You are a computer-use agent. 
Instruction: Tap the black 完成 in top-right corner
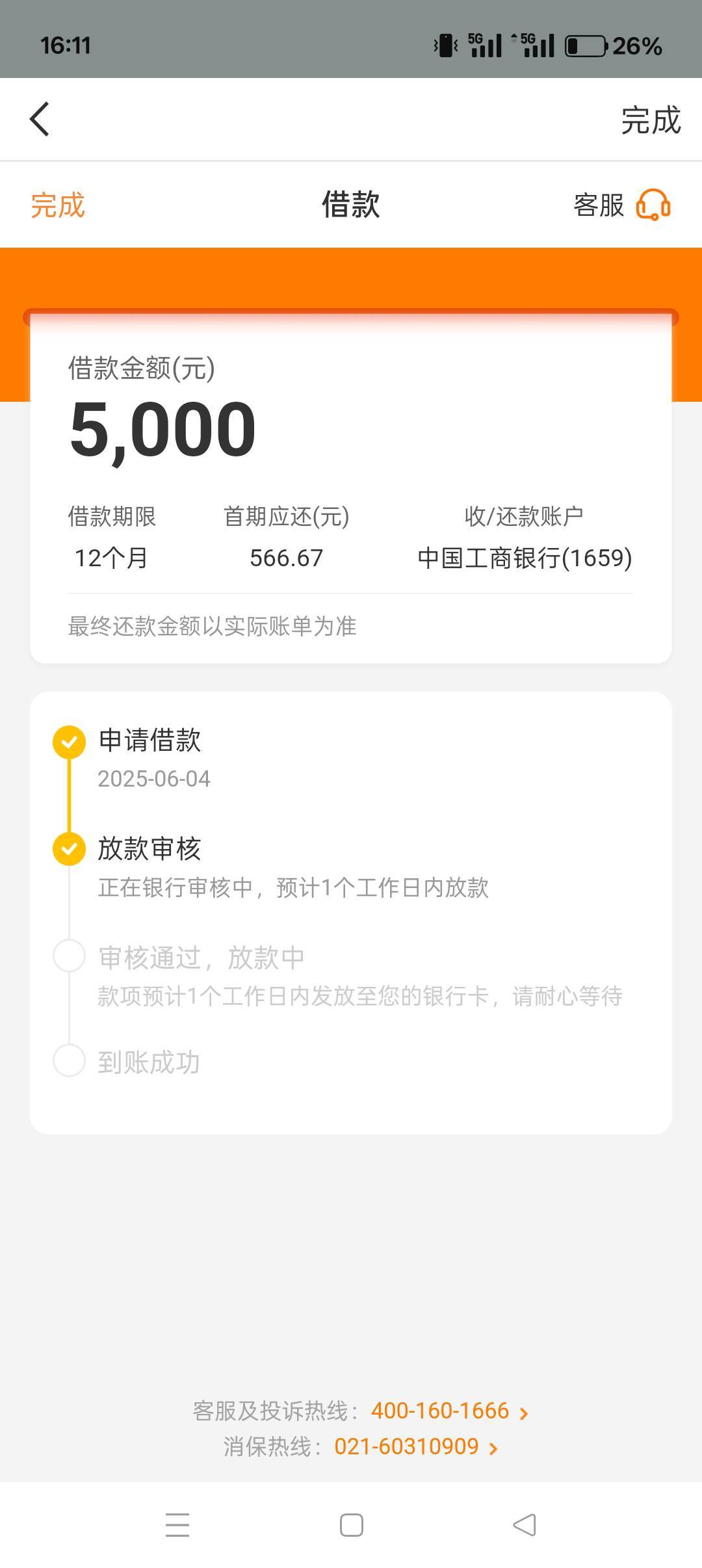click(651, 120)
